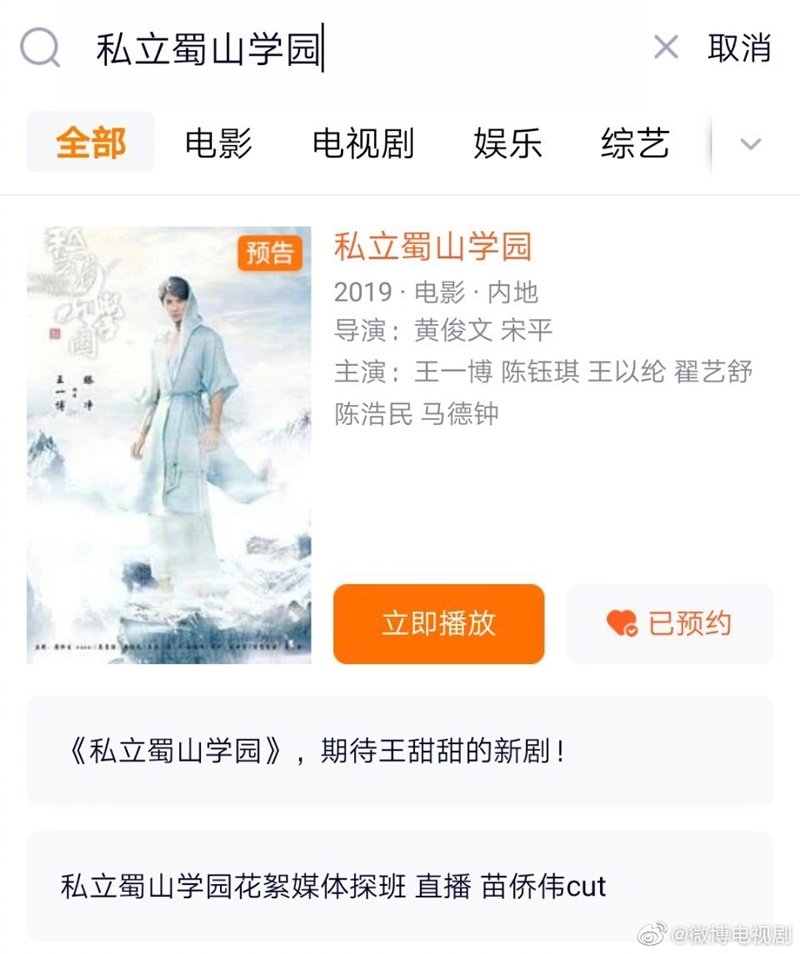Screen dimensions: 800x954
Task: Open the result 期待王甜甜的新剧
Action: pos(399,751)
